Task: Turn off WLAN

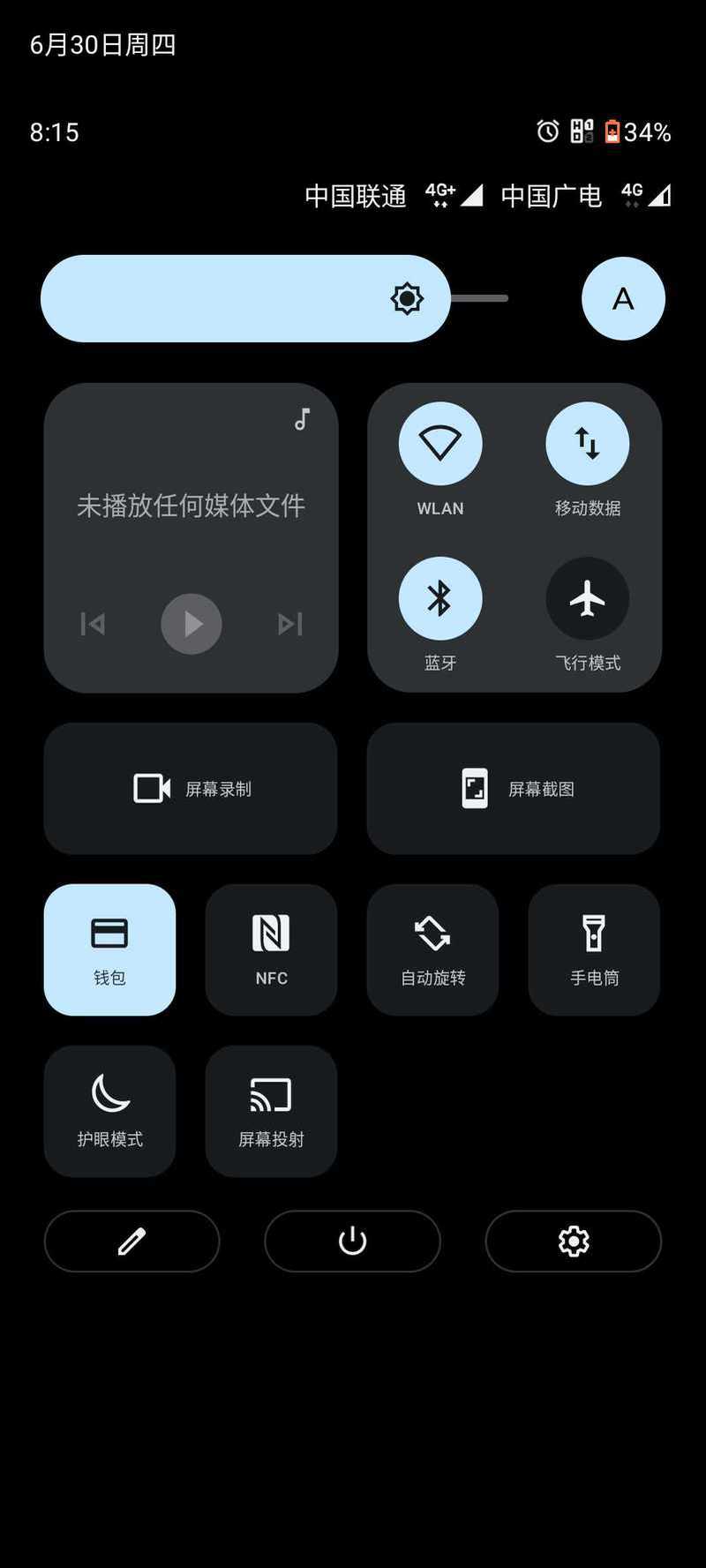Action: click(440, 443)
